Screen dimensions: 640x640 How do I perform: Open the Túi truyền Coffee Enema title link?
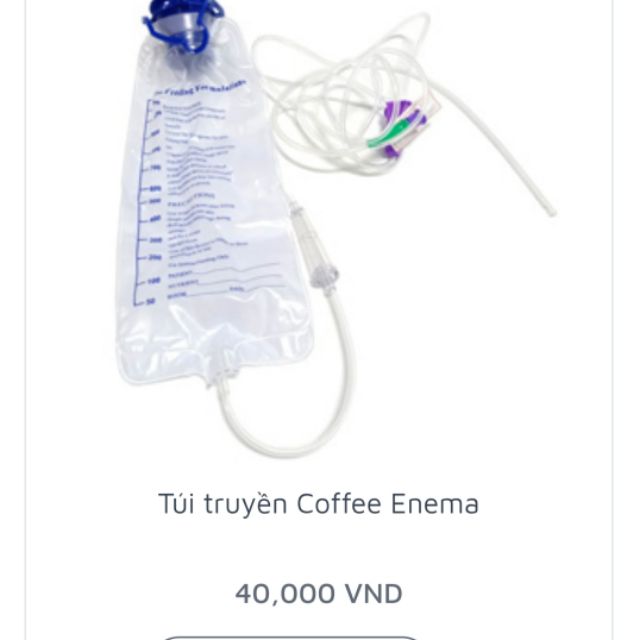click(319, 504)
